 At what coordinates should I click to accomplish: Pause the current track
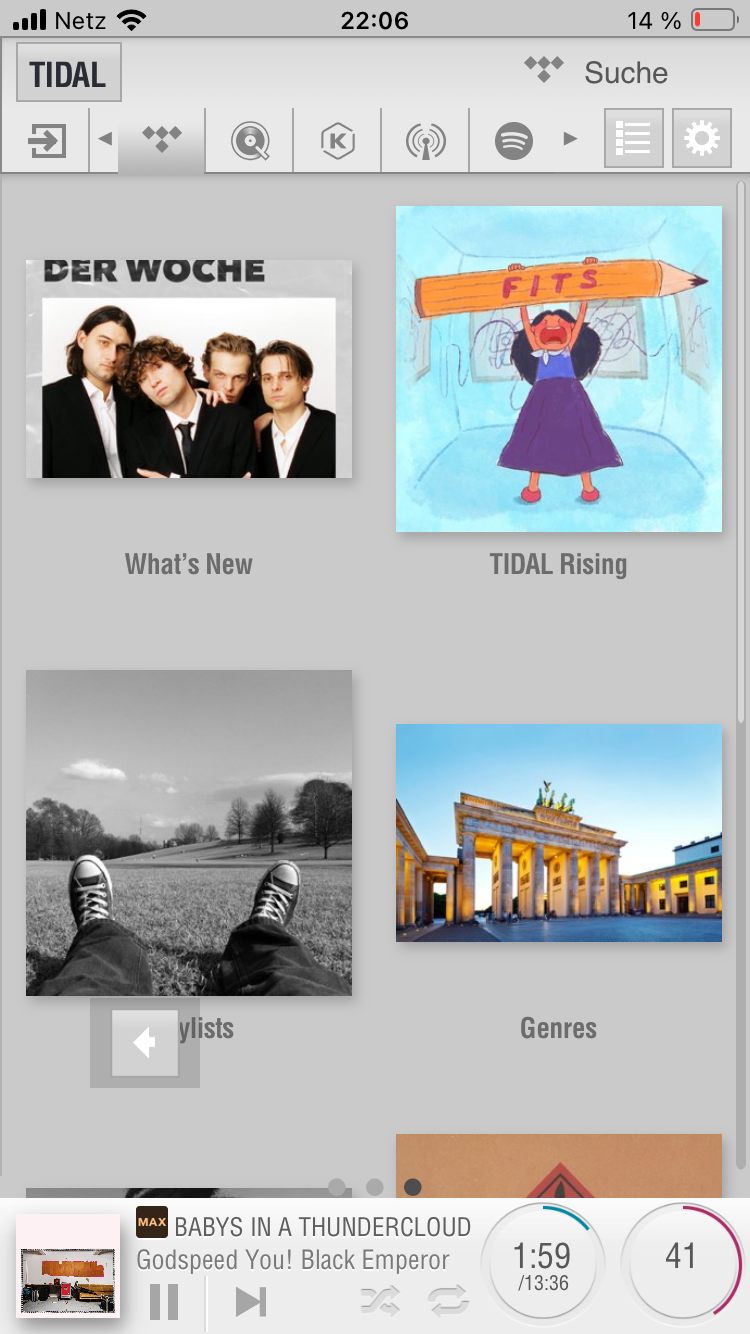(164, 1301)
